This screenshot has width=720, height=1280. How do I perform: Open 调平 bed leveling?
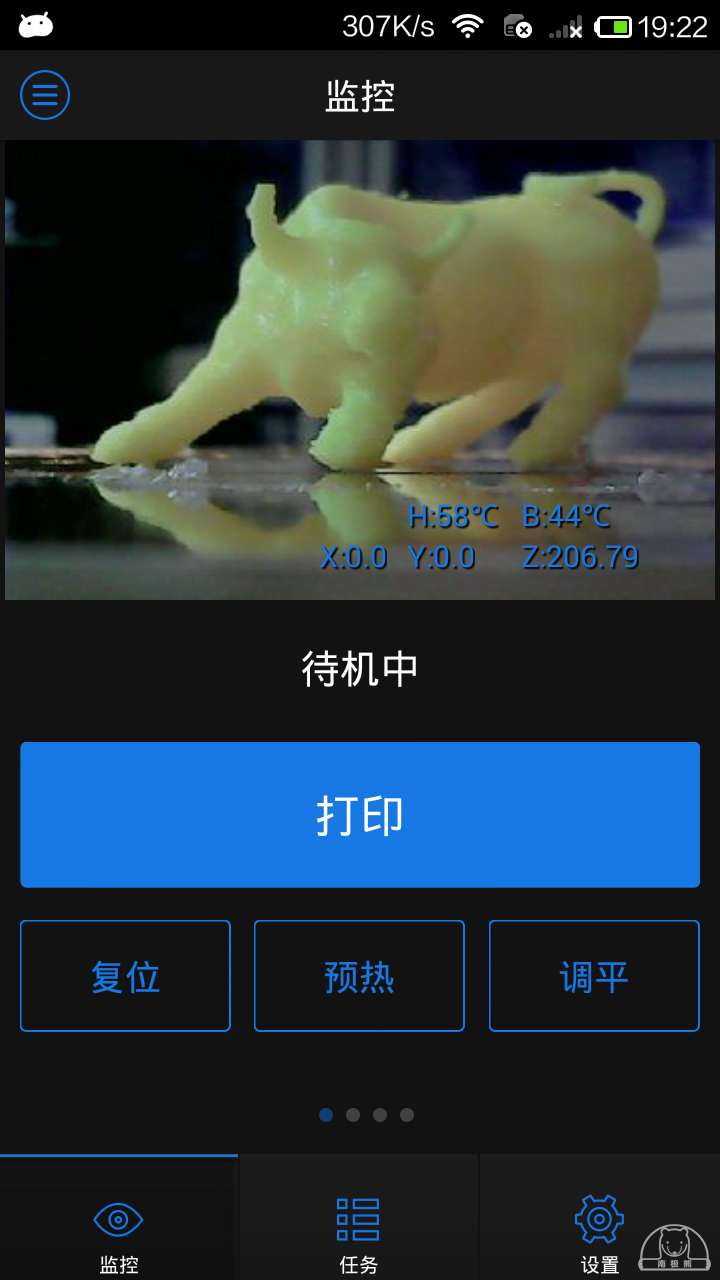594,975
